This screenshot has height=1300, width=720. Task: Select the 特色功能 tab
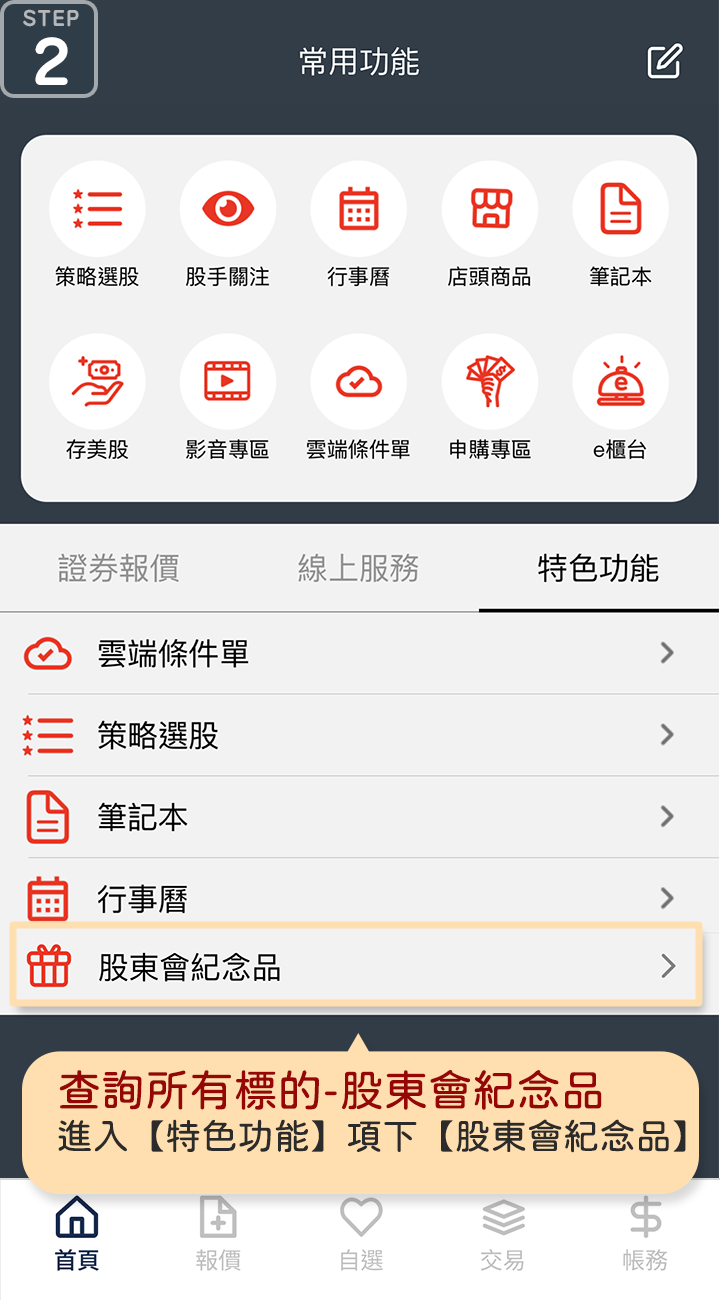click(598, 568)
